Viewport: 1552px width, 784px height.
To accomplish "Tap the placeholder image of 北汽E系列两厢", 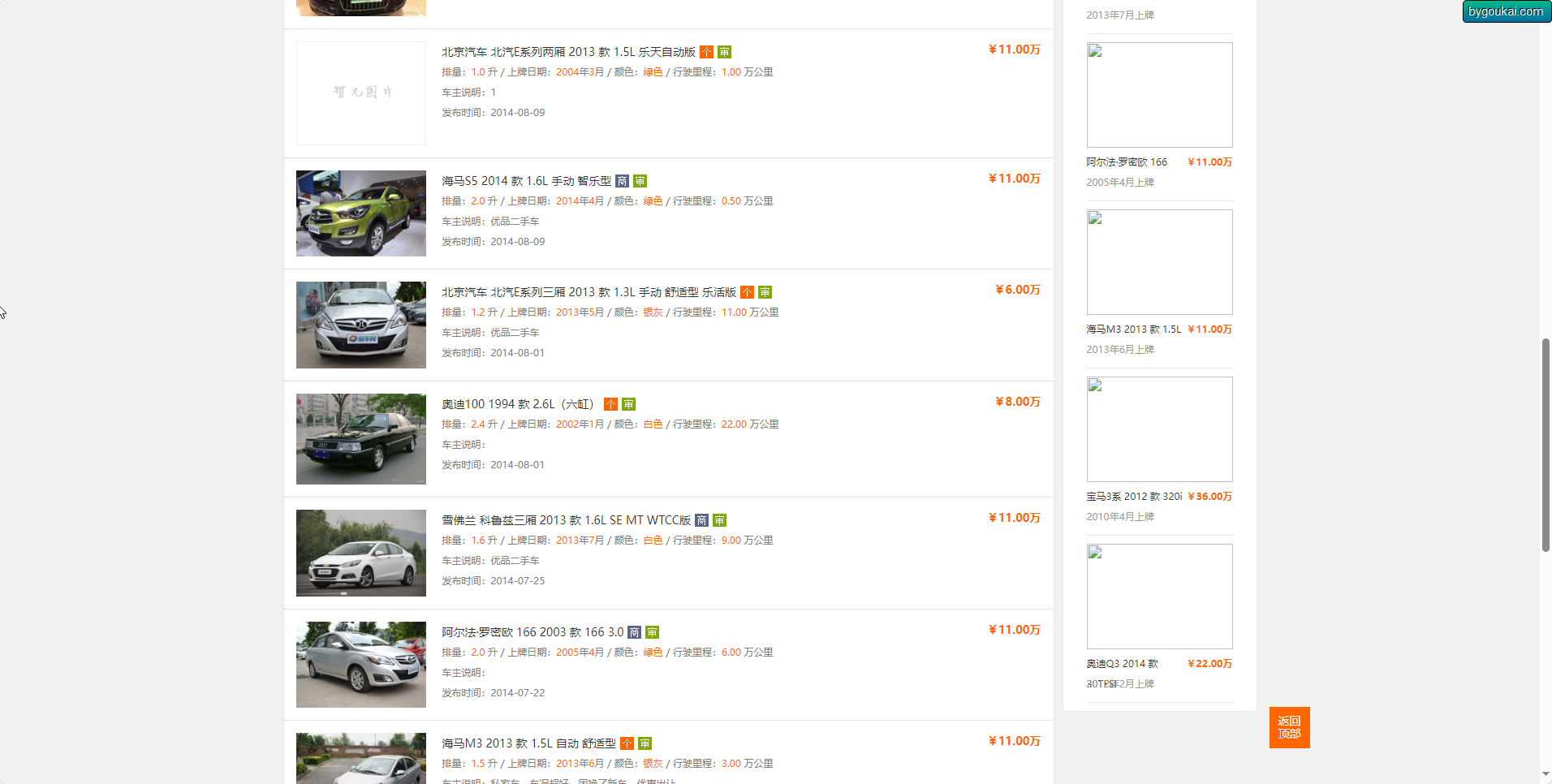I will tap(360, 93).
